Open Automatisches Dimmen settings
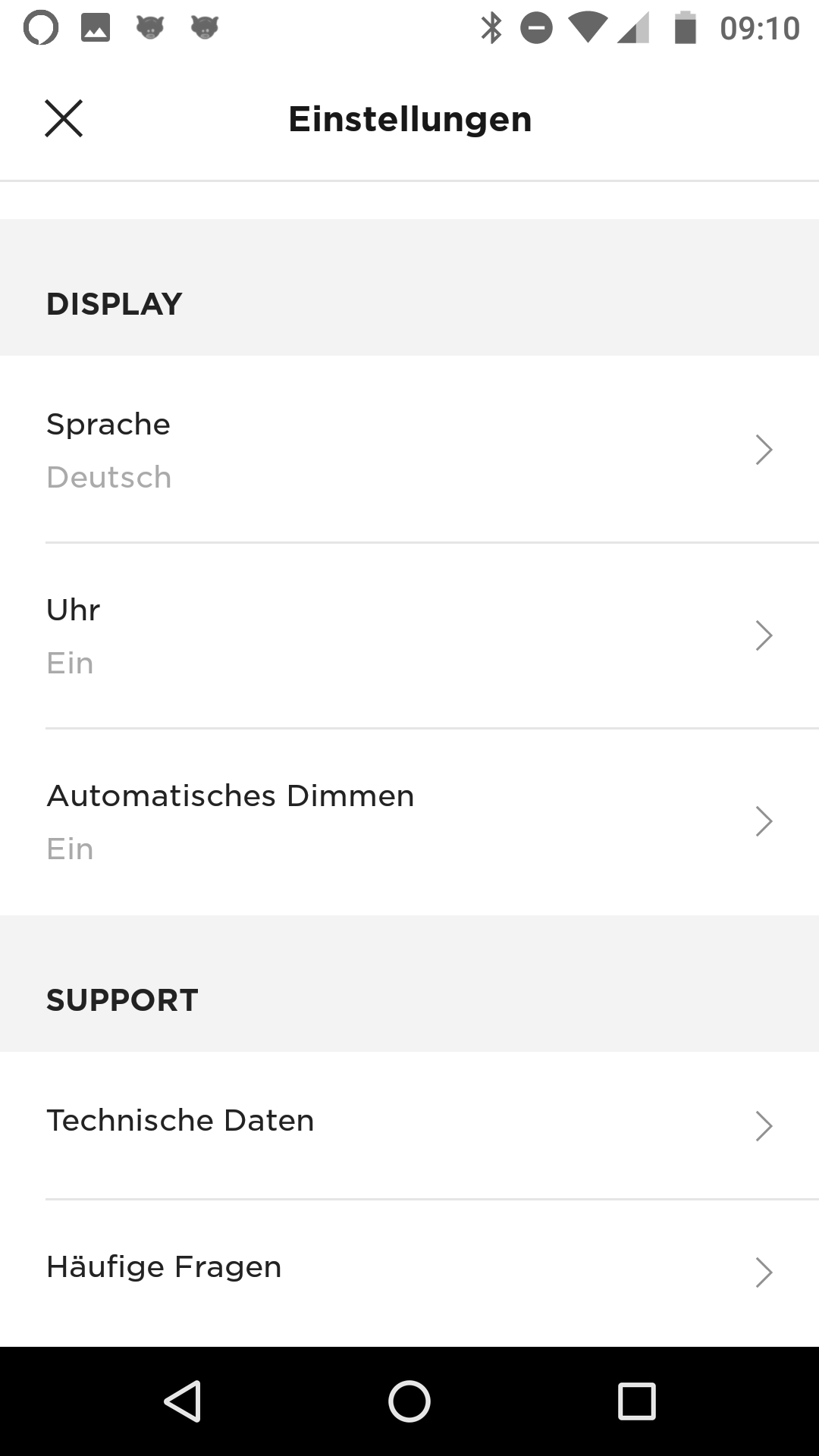The image size is (819, 1456). (x=409, y=822)
